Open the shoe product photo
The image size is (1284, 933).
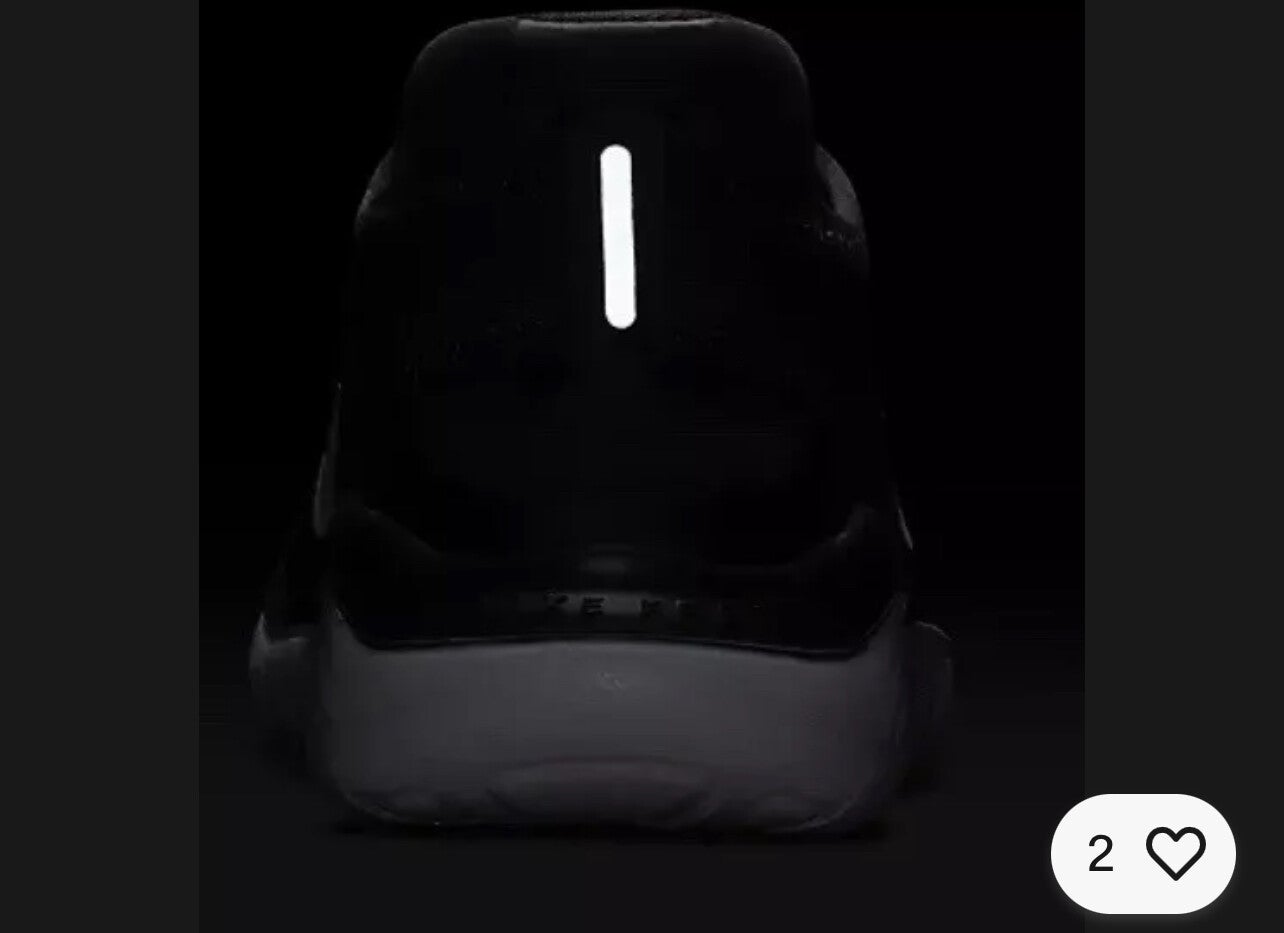[x=641, y=466]
